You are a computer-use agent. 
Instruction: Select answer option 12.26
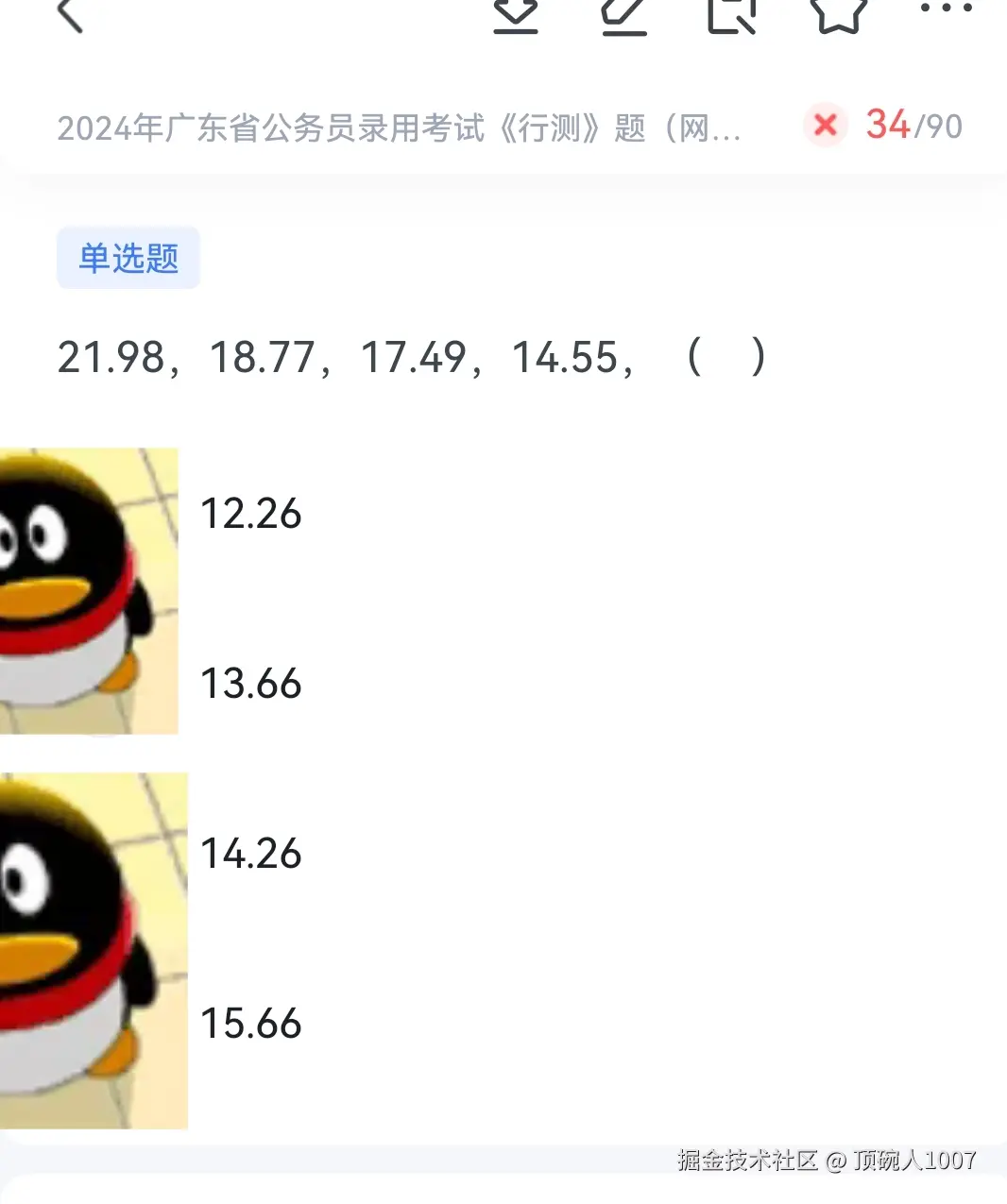250,513
